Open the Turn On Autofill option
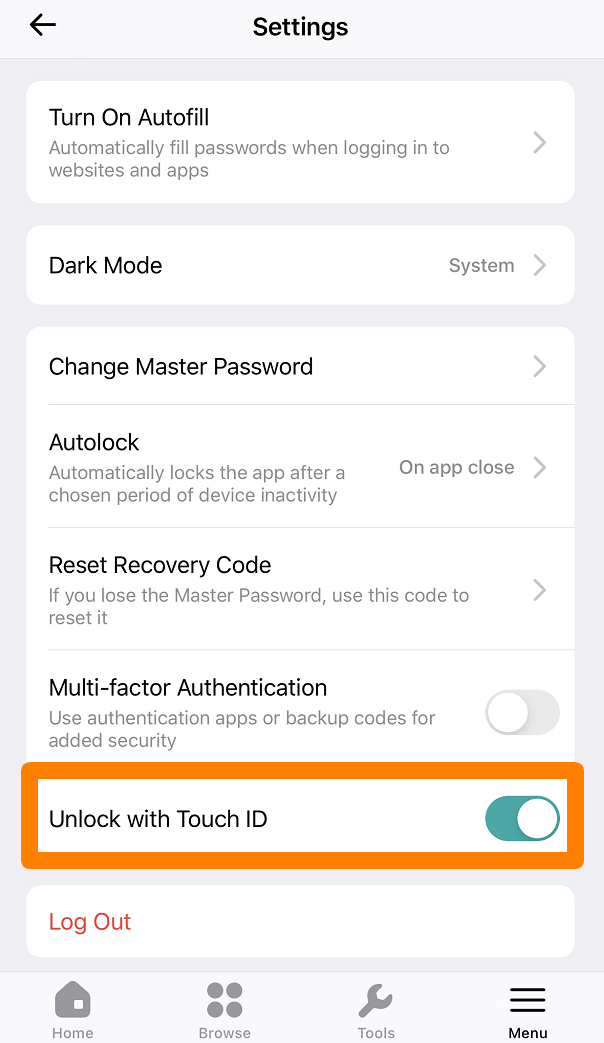This screenshot has height=1043, width=604. 300,142
